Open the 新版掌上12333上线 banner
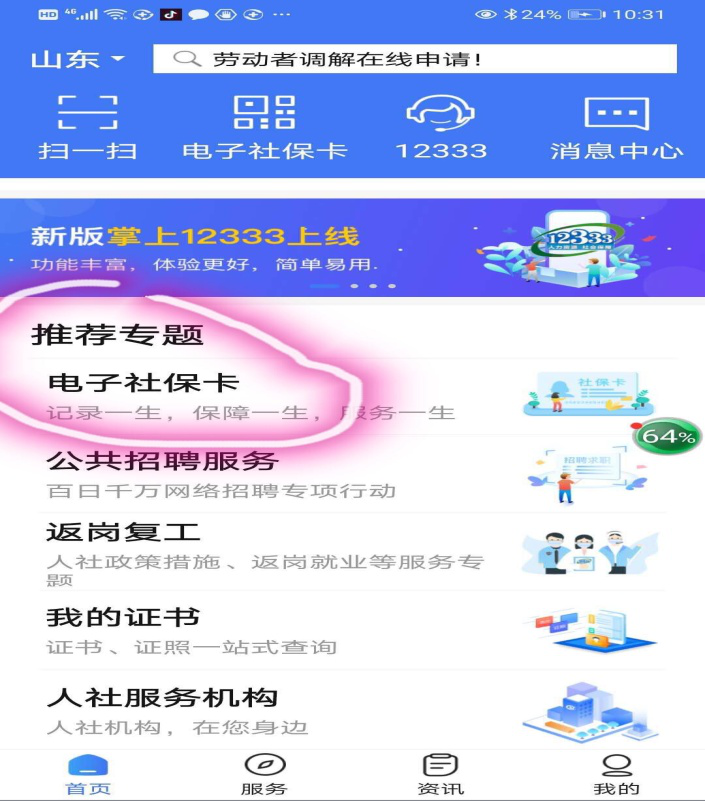 [x=352, y=247]
